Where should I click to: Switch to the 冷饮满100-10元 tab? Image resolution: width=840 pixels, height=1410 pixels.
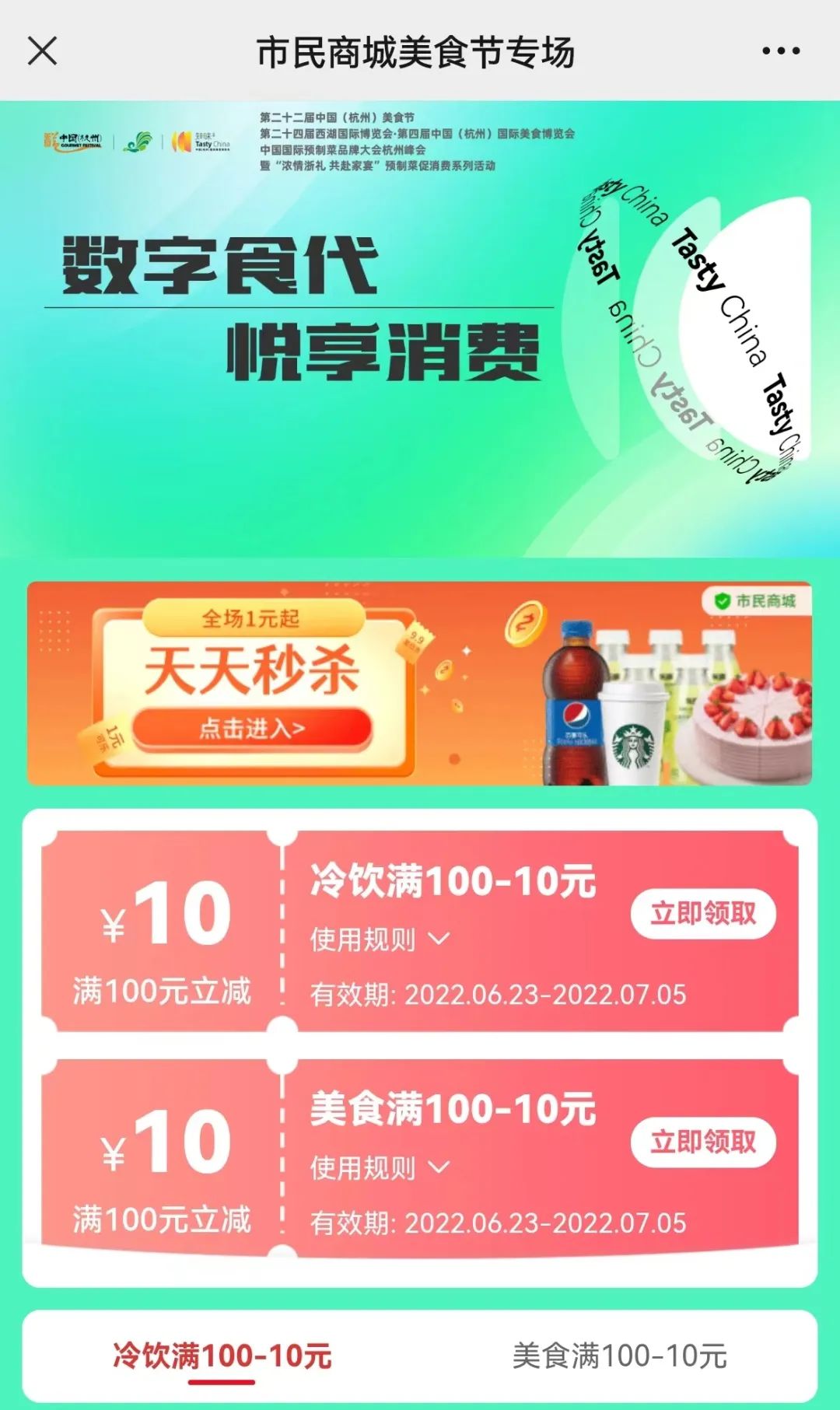[222, 1356]
